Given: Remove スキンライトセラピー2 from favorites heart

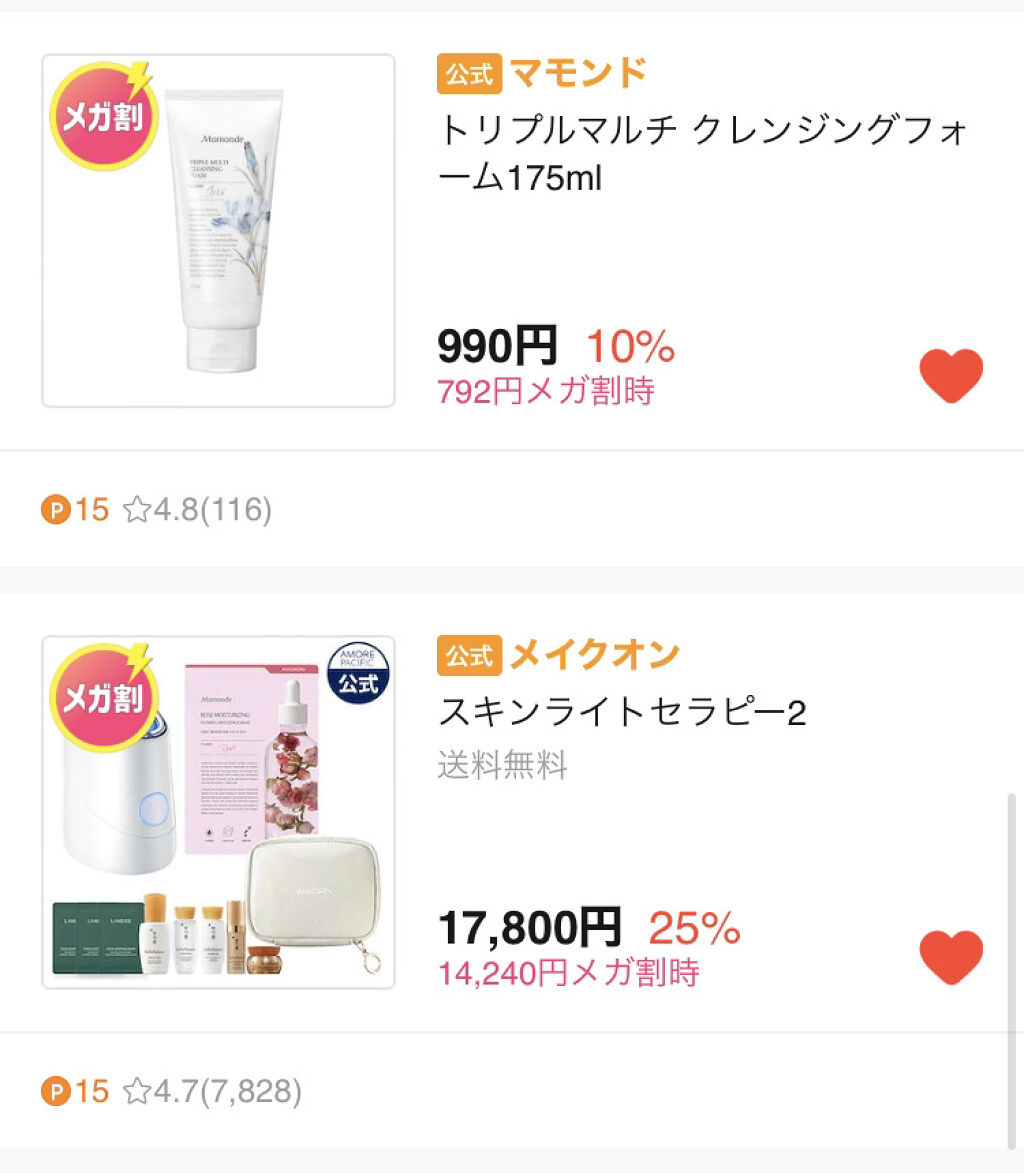Looking at the screenshot, I should click(951, 957).
